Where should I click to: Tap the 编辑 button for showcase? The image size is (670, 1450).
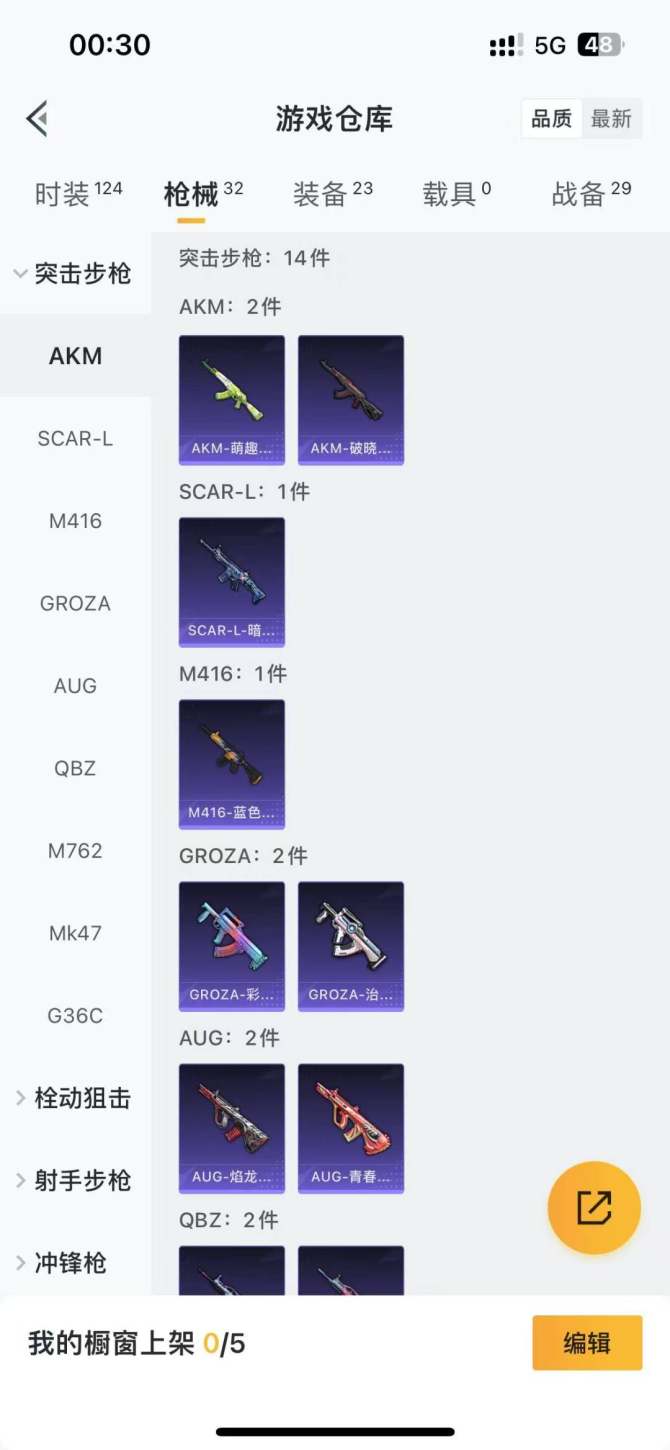point(586,1342)
